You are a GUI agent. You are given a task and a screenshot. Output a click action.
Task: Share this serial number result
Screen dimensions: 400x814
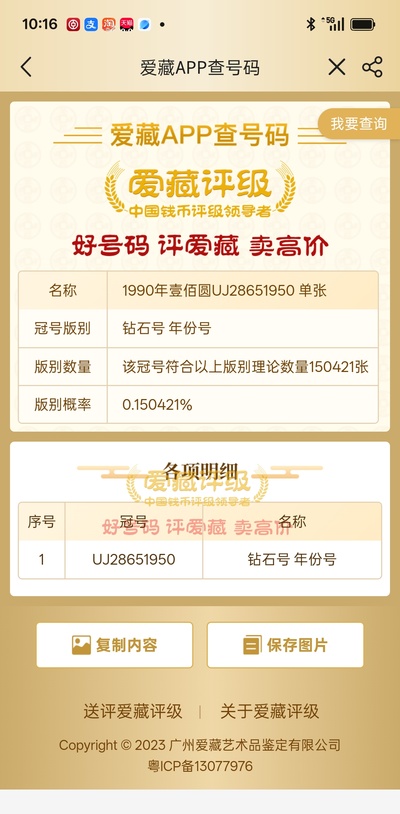click(x=372, y=67)
